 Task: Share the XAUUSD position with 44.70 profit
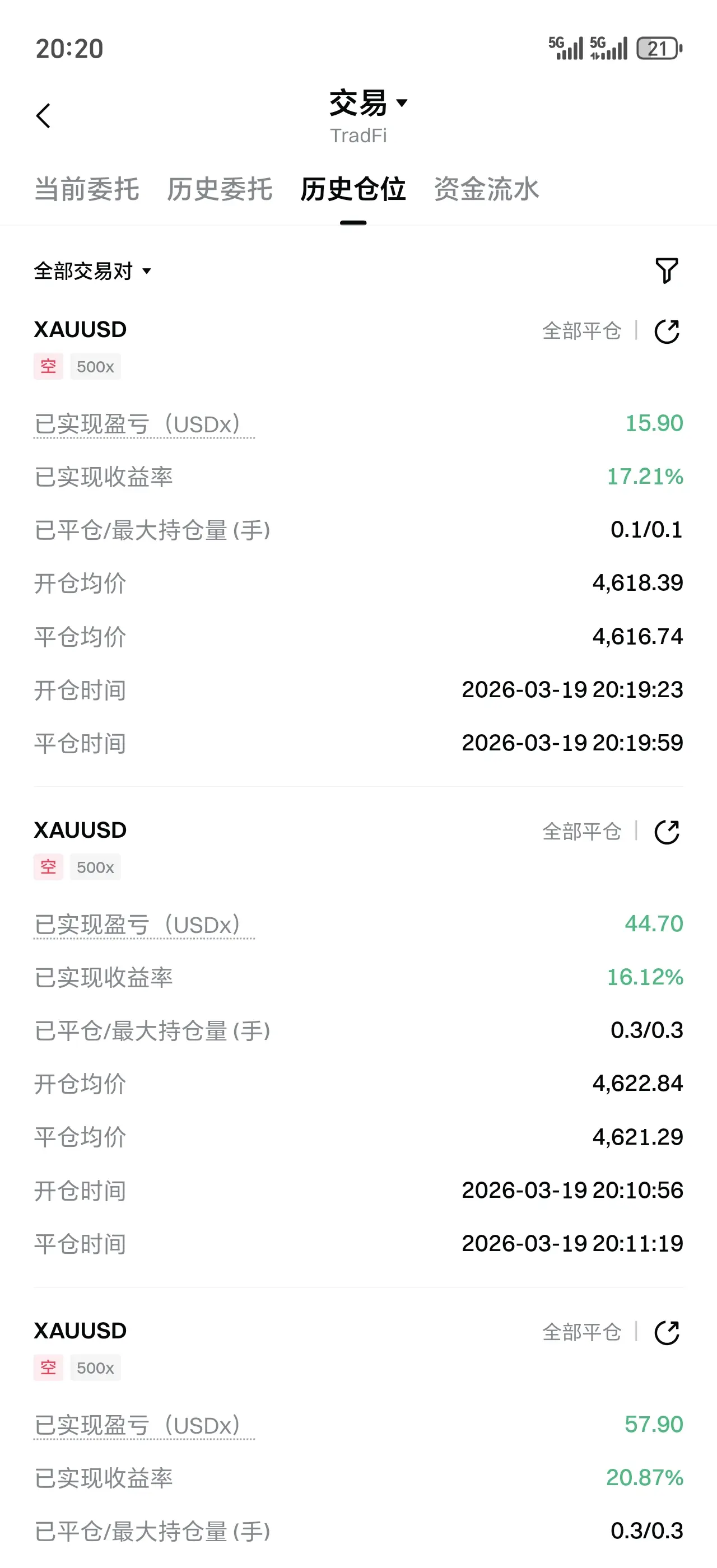coord(667,832)
